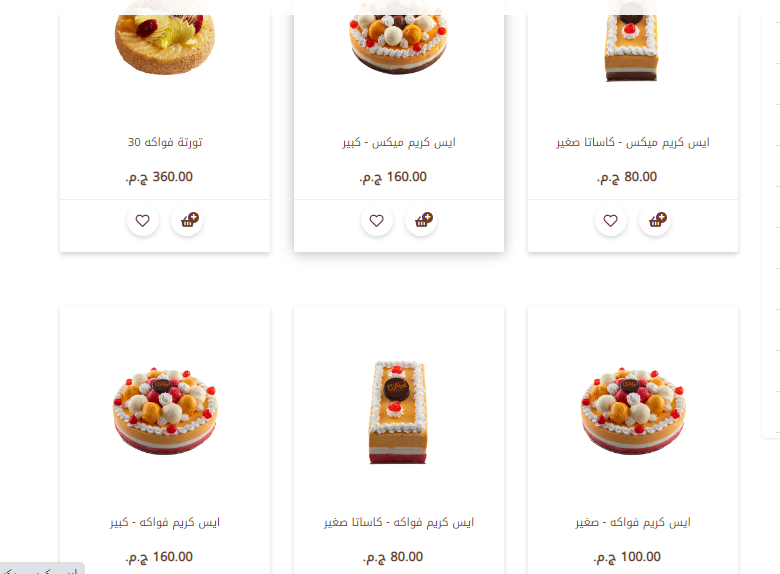Add ايس كريم ميكس - كاساتا صغير to cart

tap(655, 221)
